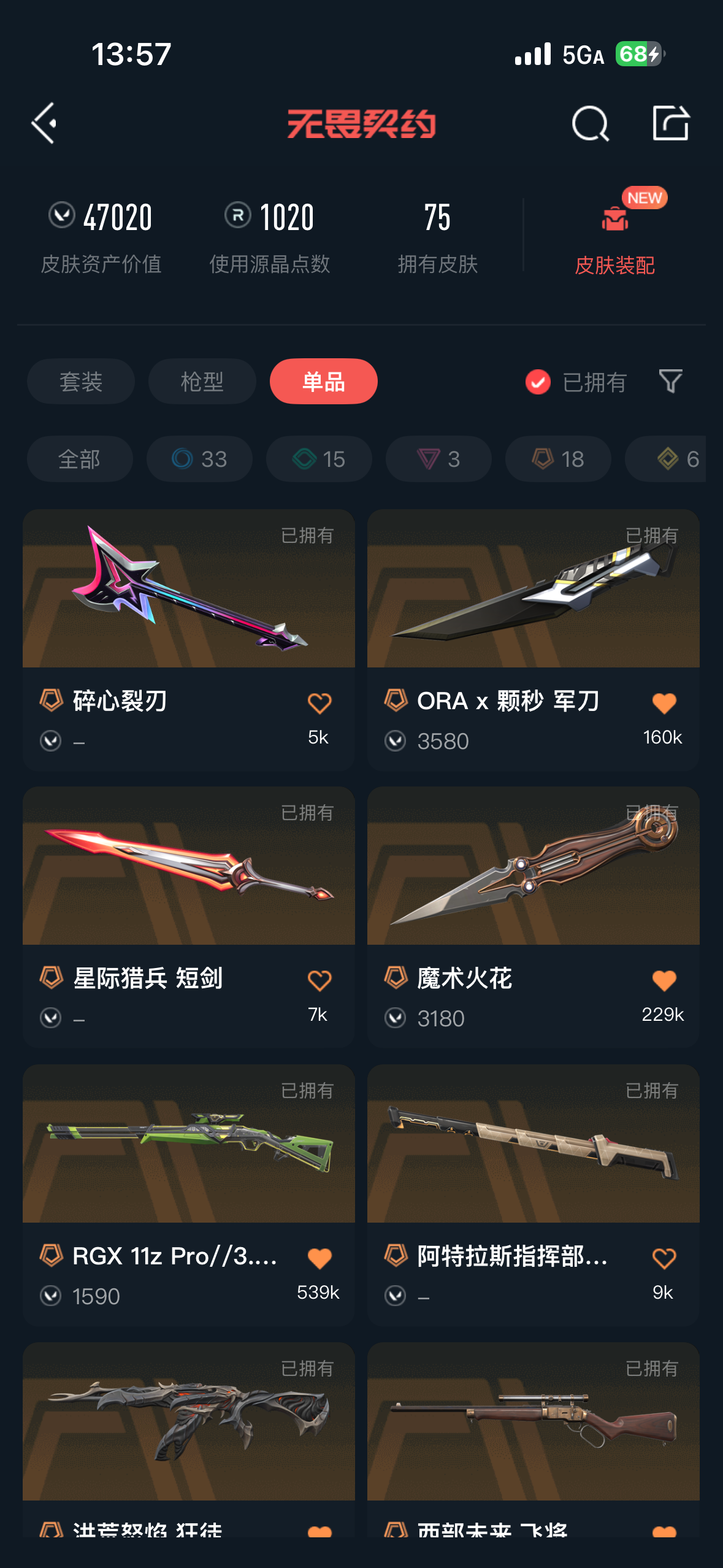Screen dimensions: 723x1568
Task: Filter by the tier chip showing 18
Action: click(558, 459)
